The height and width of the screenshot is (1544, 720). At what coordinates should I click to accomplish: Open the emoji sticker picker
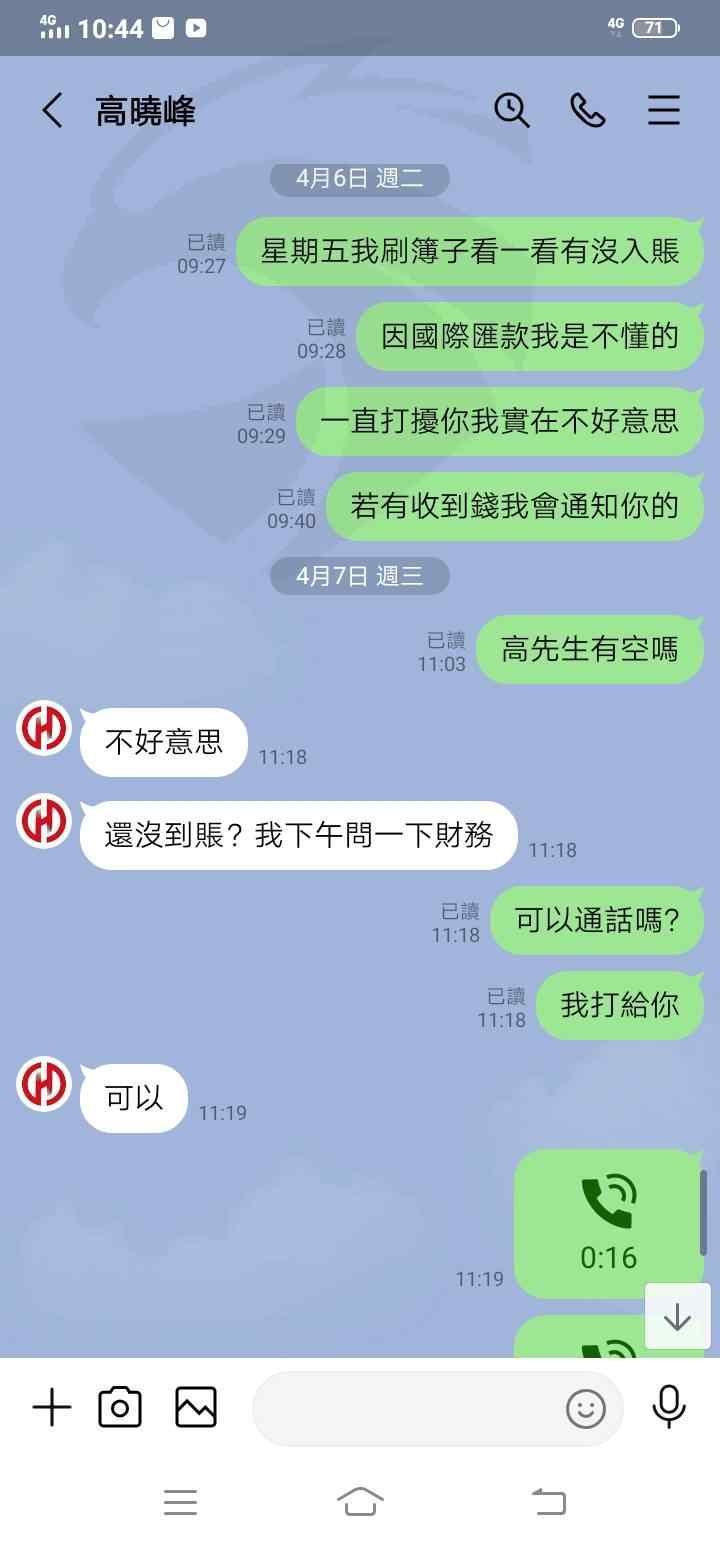pos(586,1409)
